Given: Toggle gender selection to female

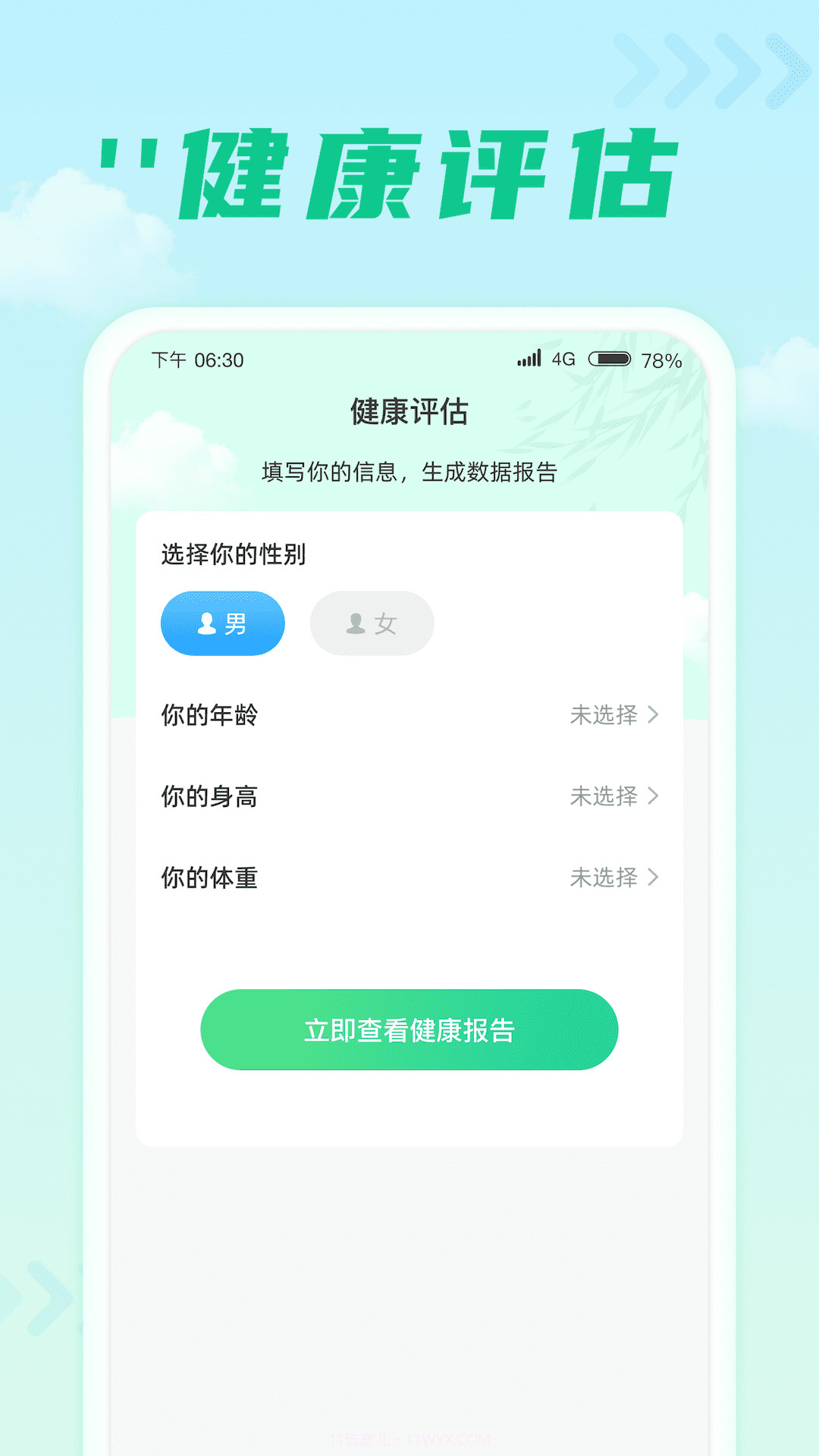Looking at the screenshot, I should point(372,622).
